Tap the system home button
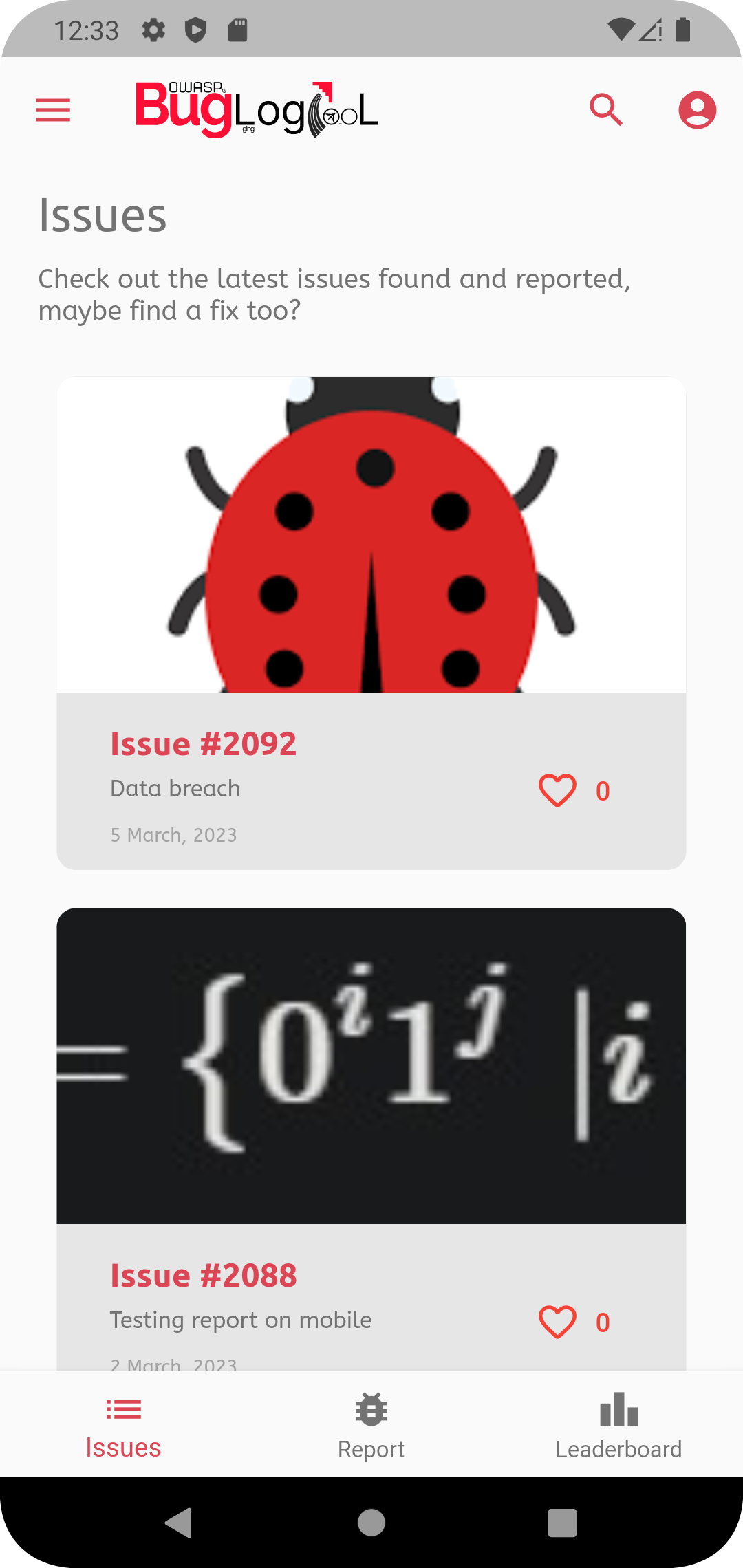Image resolution: width=743 pixels, height=1568 pixels. pos(371,1523)
